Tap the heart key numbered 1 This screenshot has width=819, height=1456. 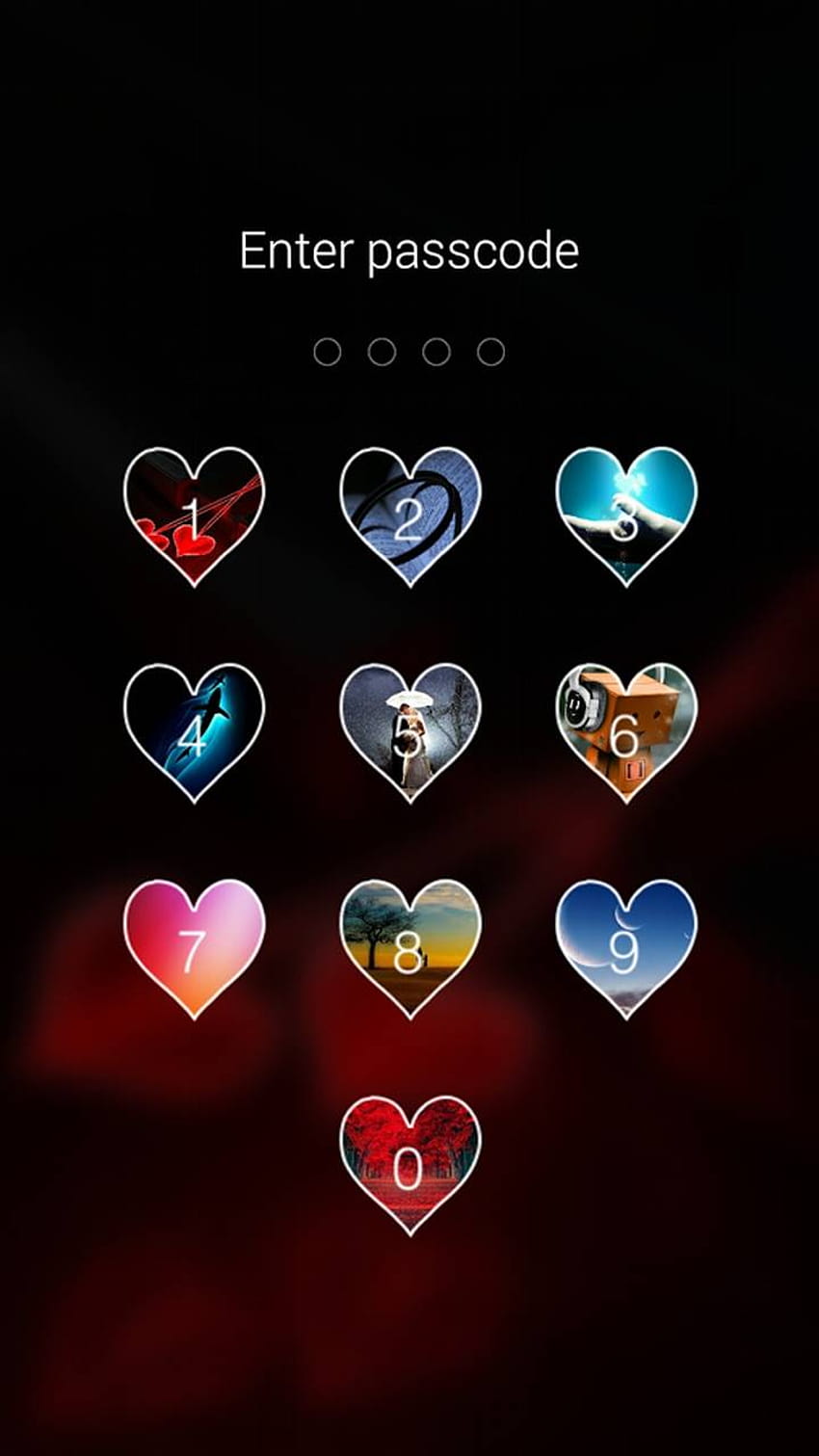(194, 516)
